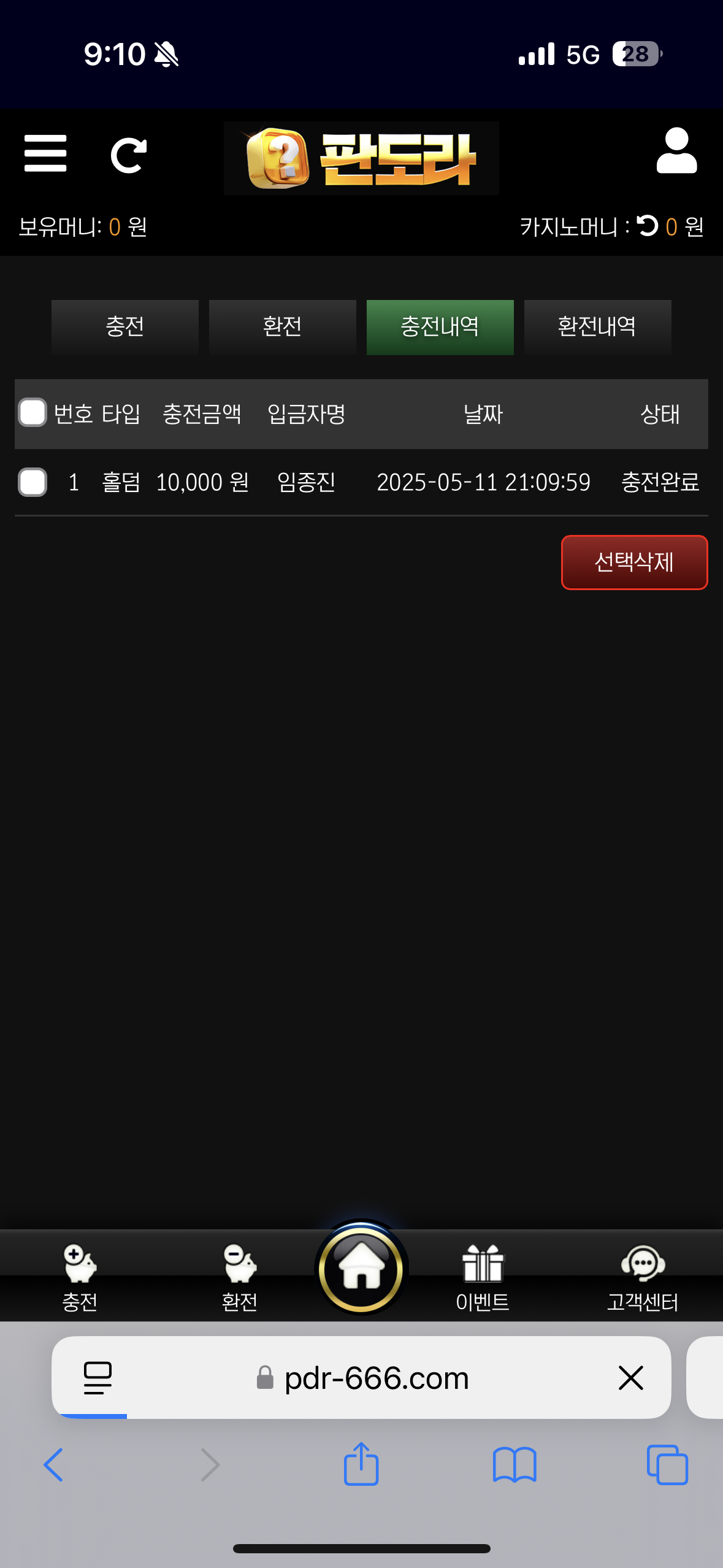Open the 이벤트 section
The image size is (723, 1568).
(x=483, y=1277)
